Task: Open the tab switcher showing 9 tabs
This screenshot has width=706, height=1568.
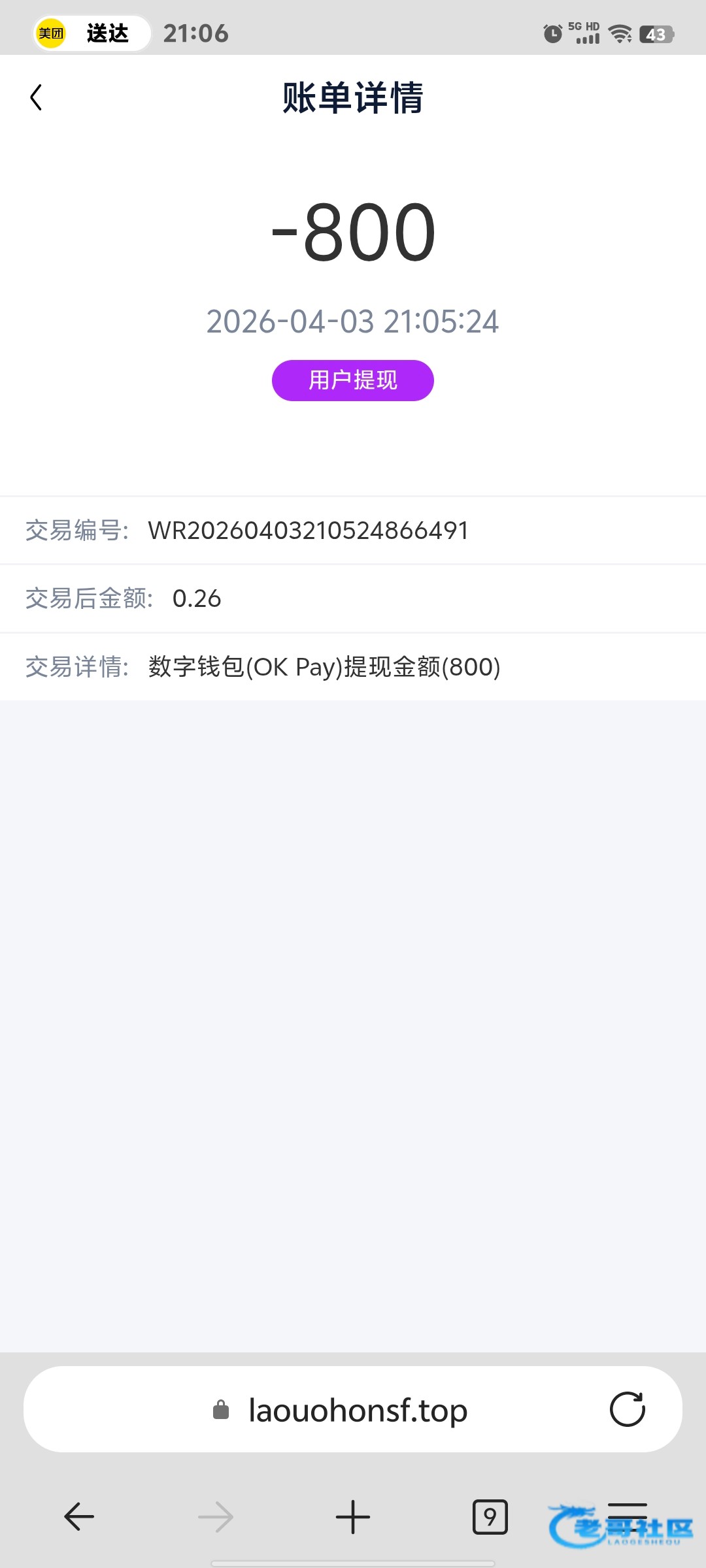Action: click(490, 1516)
